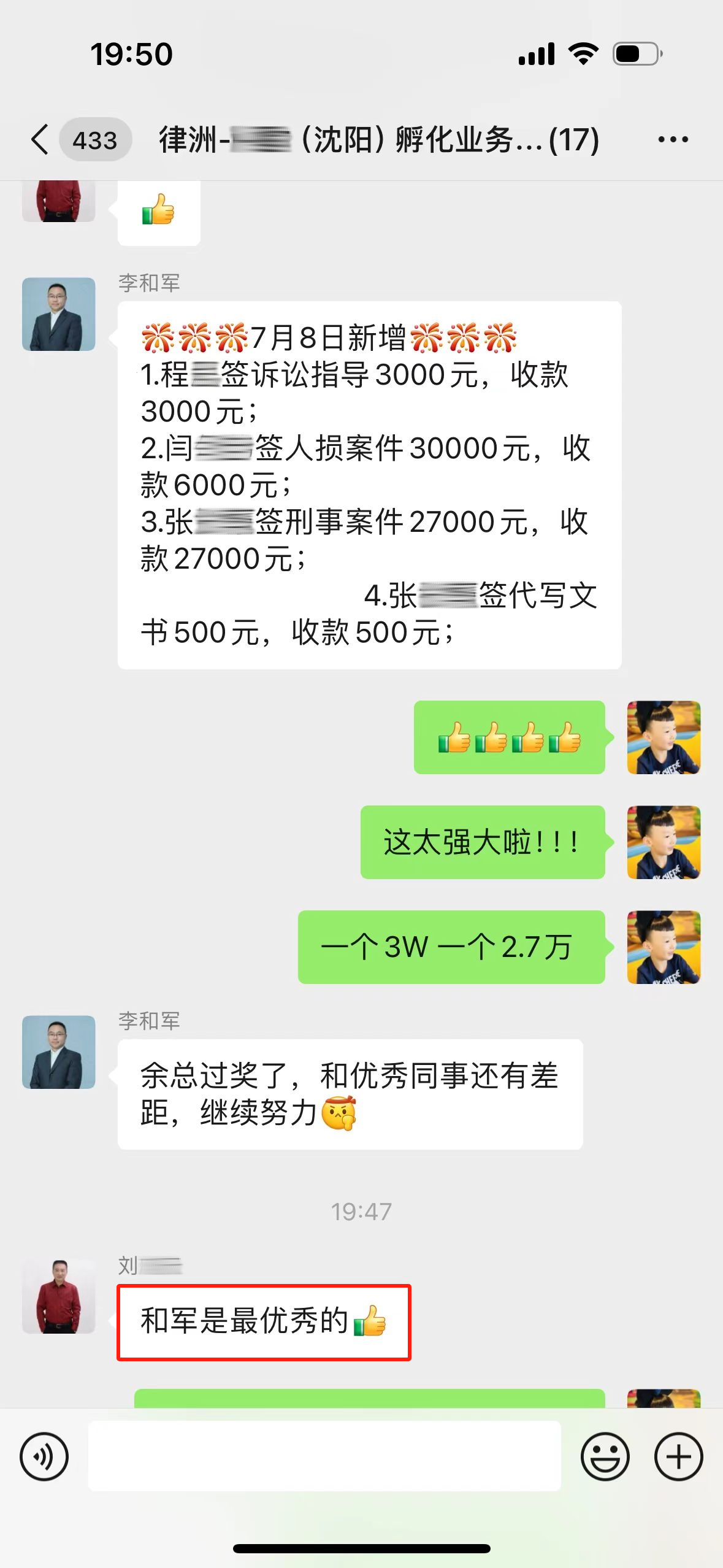Open the emoji sticker panel
The height and width of the screenshot is (1568, 723).
[605, 1456]
